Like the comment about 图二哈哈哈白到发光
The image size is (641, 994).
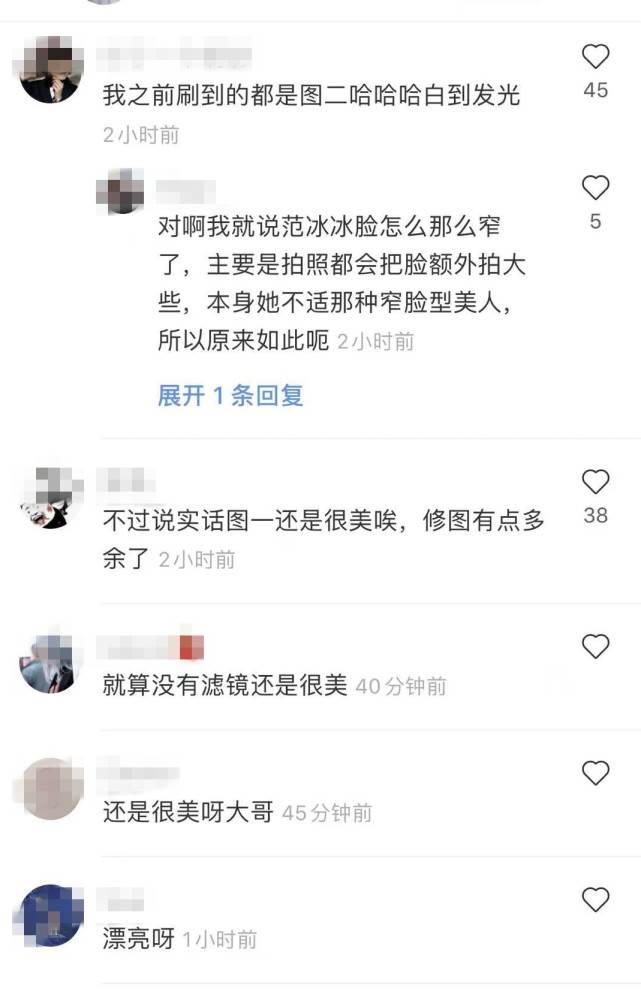point(595,55)
